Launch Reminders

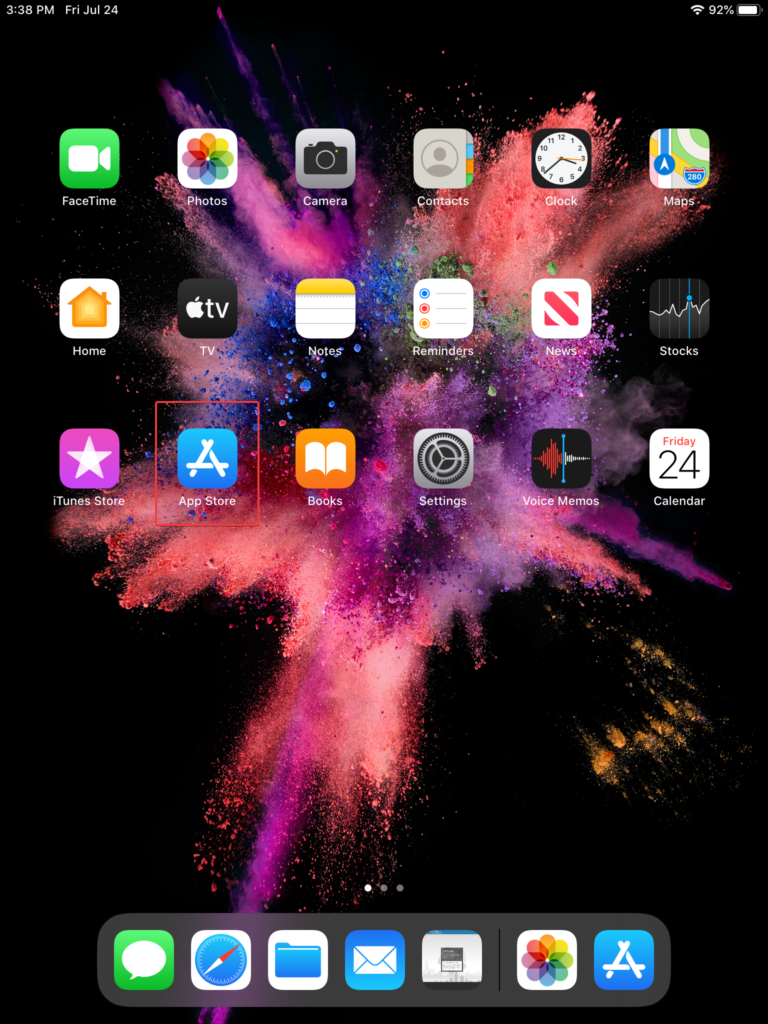click(443, 309)
